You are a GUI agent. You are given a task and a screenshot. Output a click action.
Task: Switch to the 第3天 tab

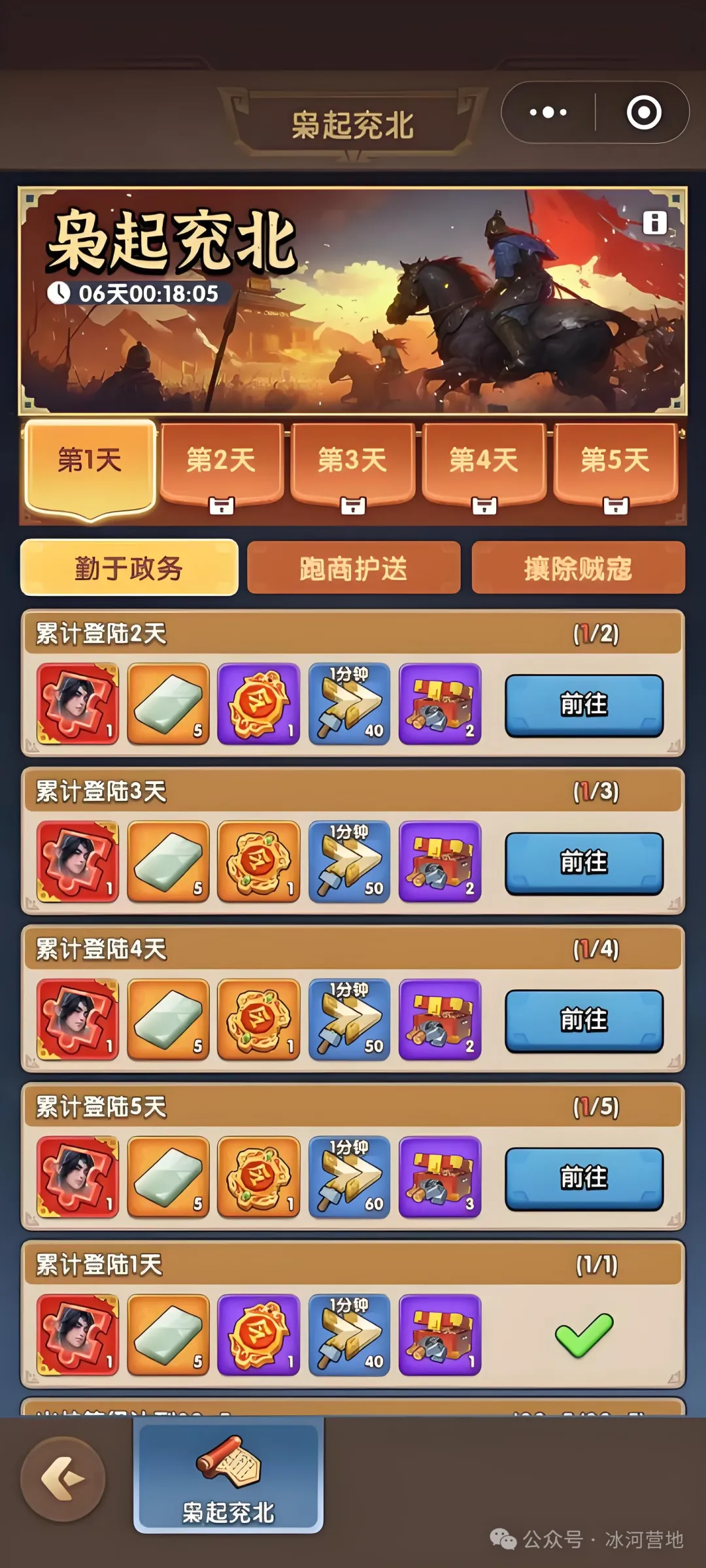coord(353,461)
